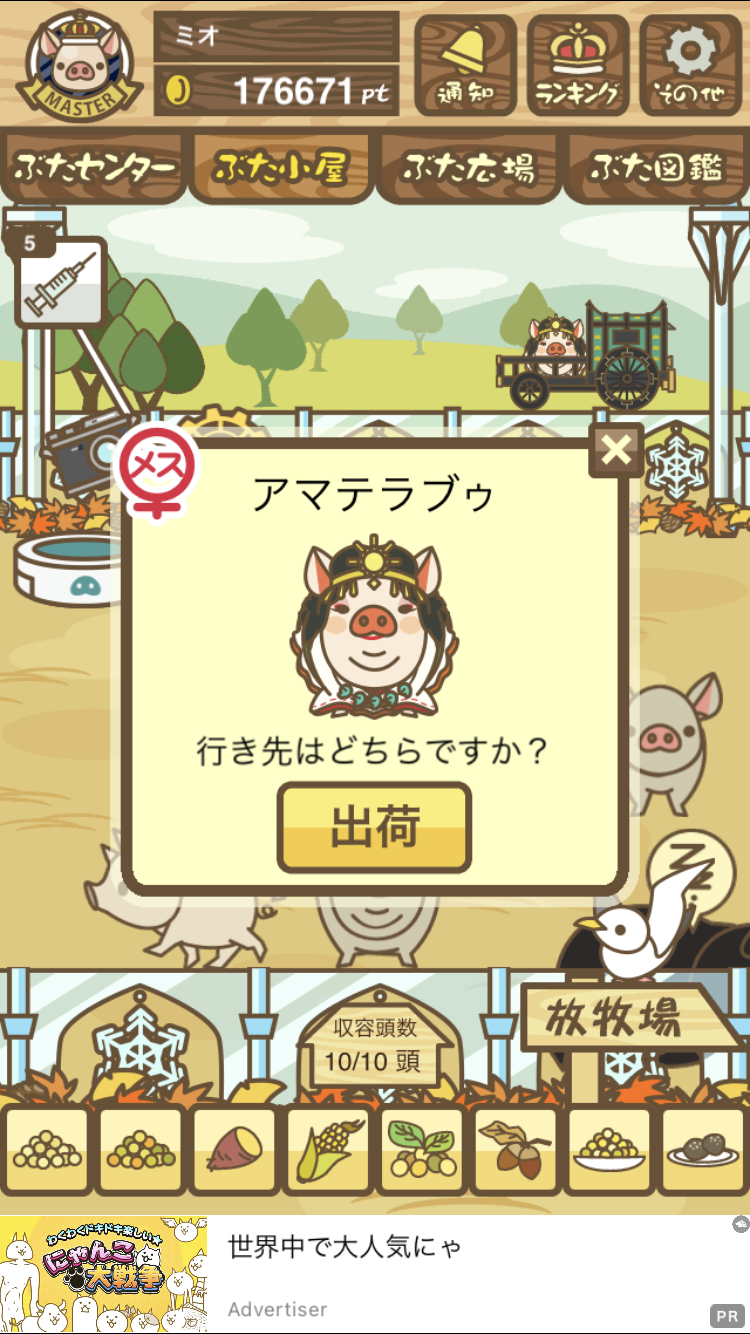This screenshot has width=750, height=1334.
Task: Open その他 settings gear
Action: [690, 65]
